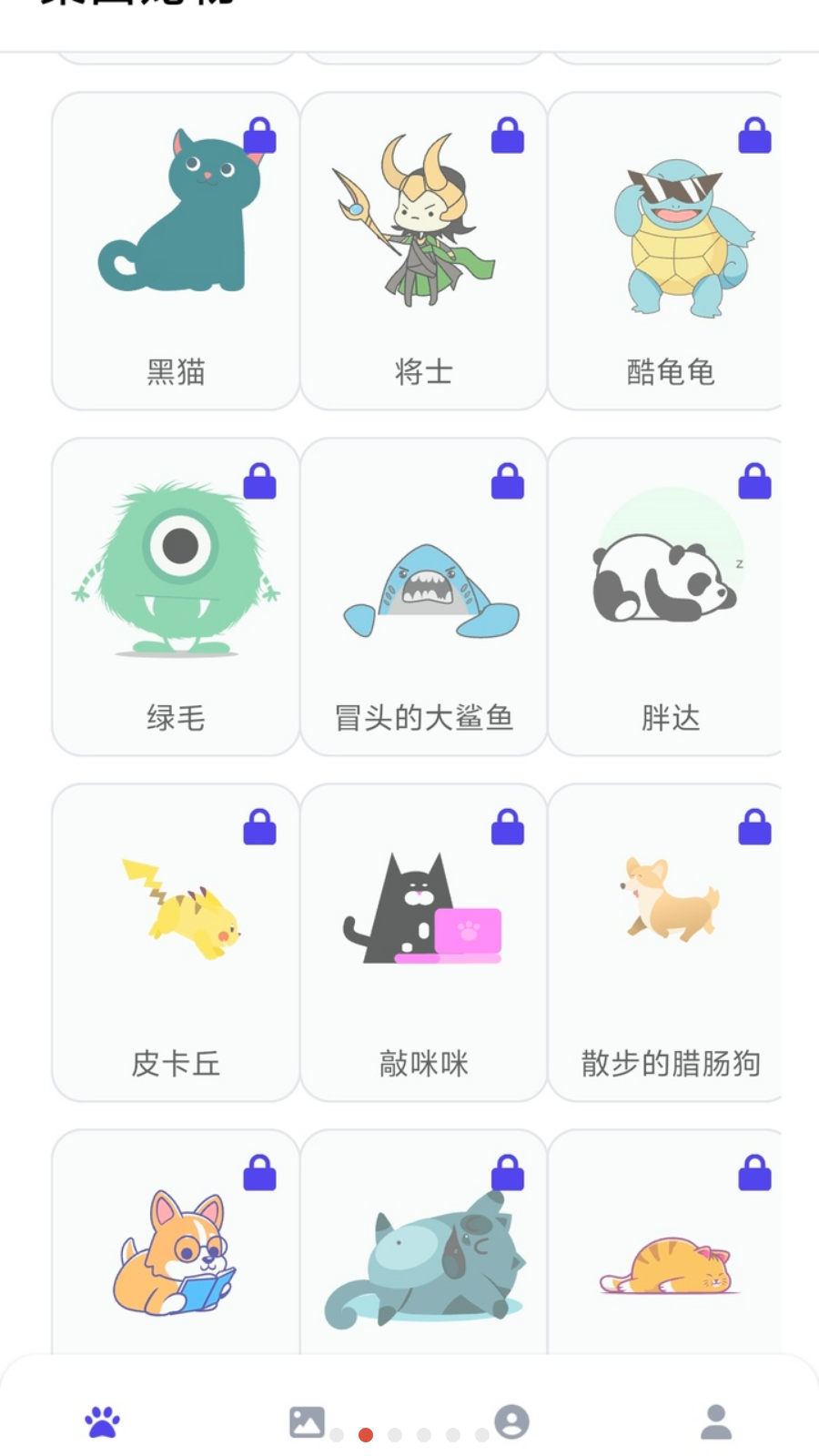The width and height of the screenshot is (819, 1456).
Task: Unlock the 散步的腊肠狗 pet
Action: (x=755, y=826)
